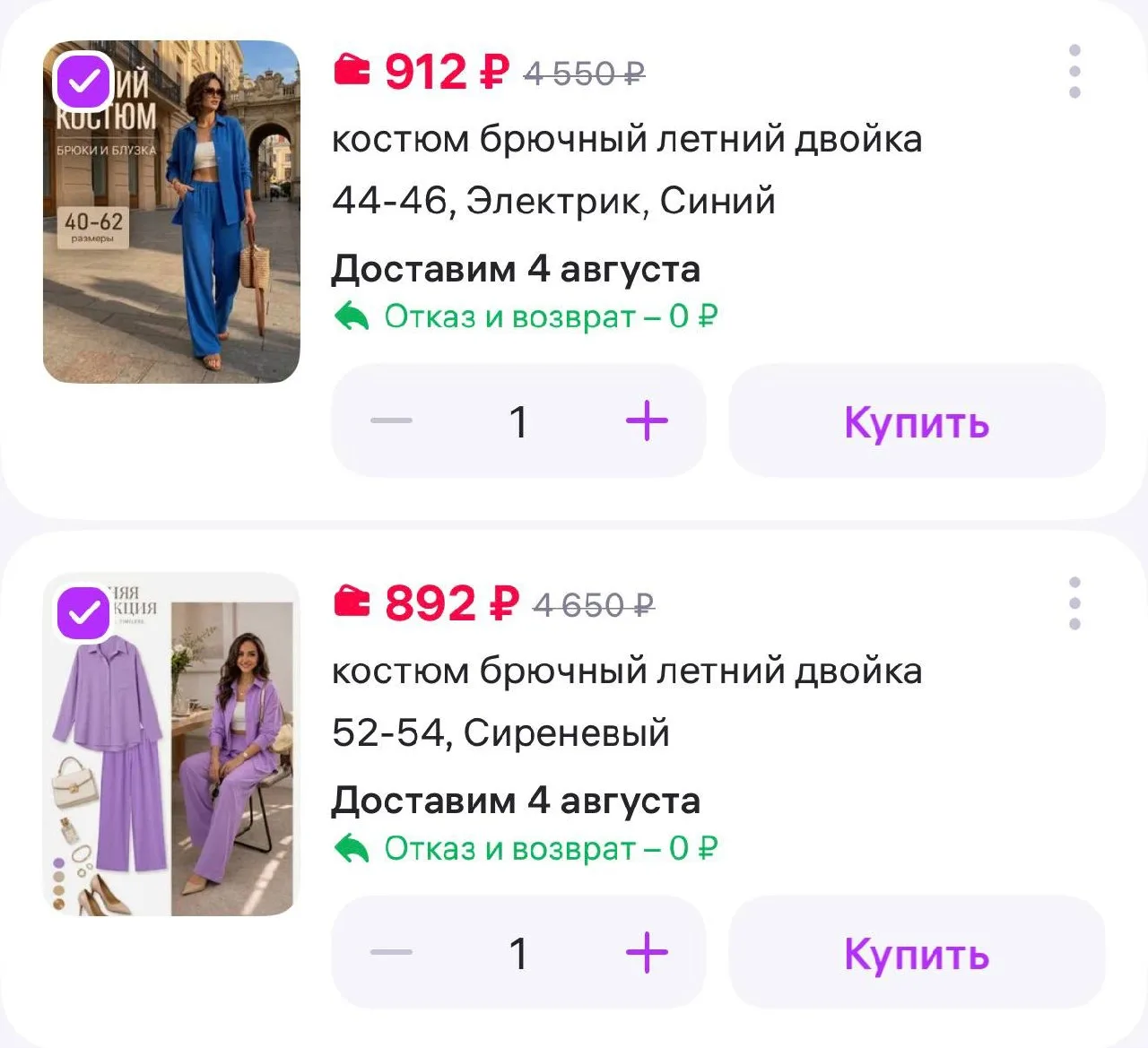Increase quantity of the Электрик suit
The image size is (1148, 1048).
647,420
